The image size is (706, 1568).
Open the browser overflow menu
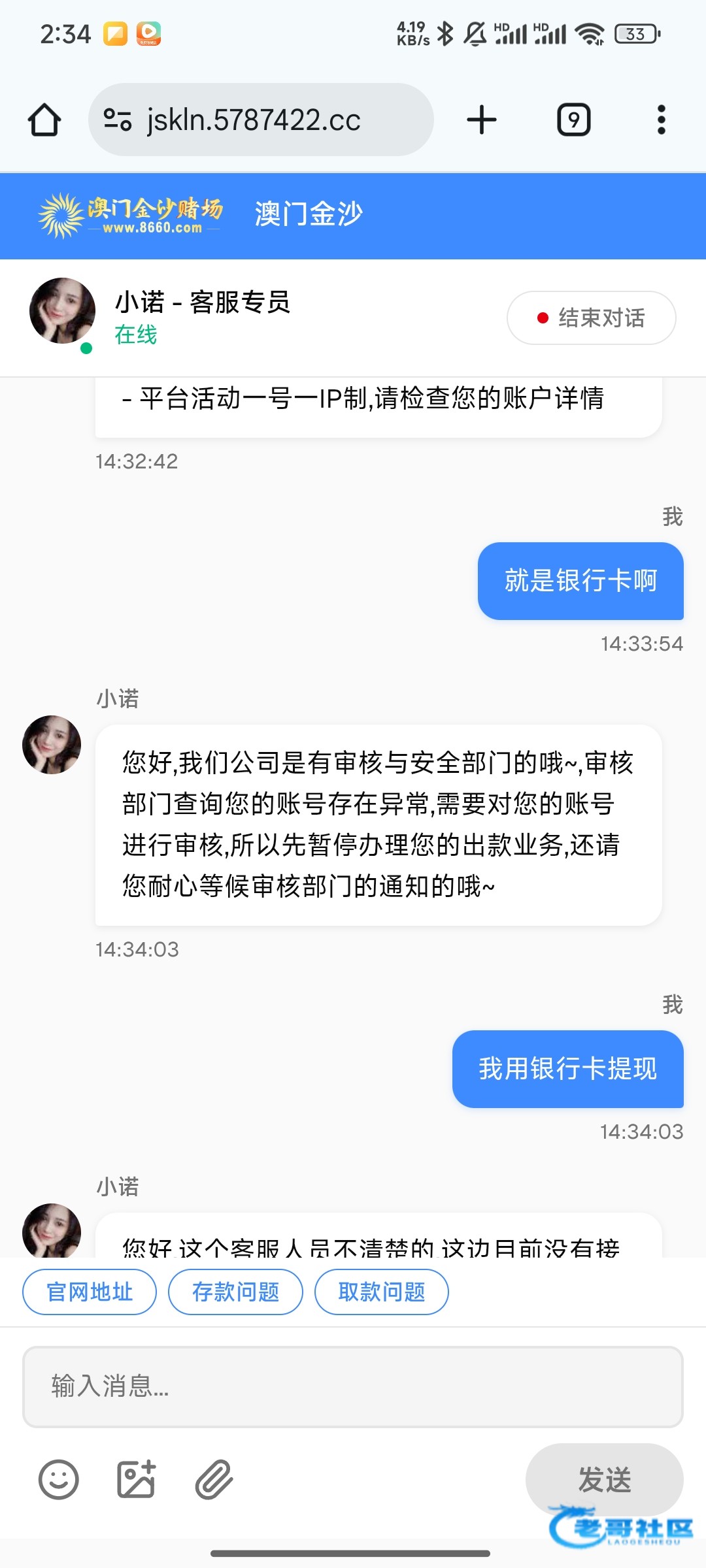tap(662, 120)
